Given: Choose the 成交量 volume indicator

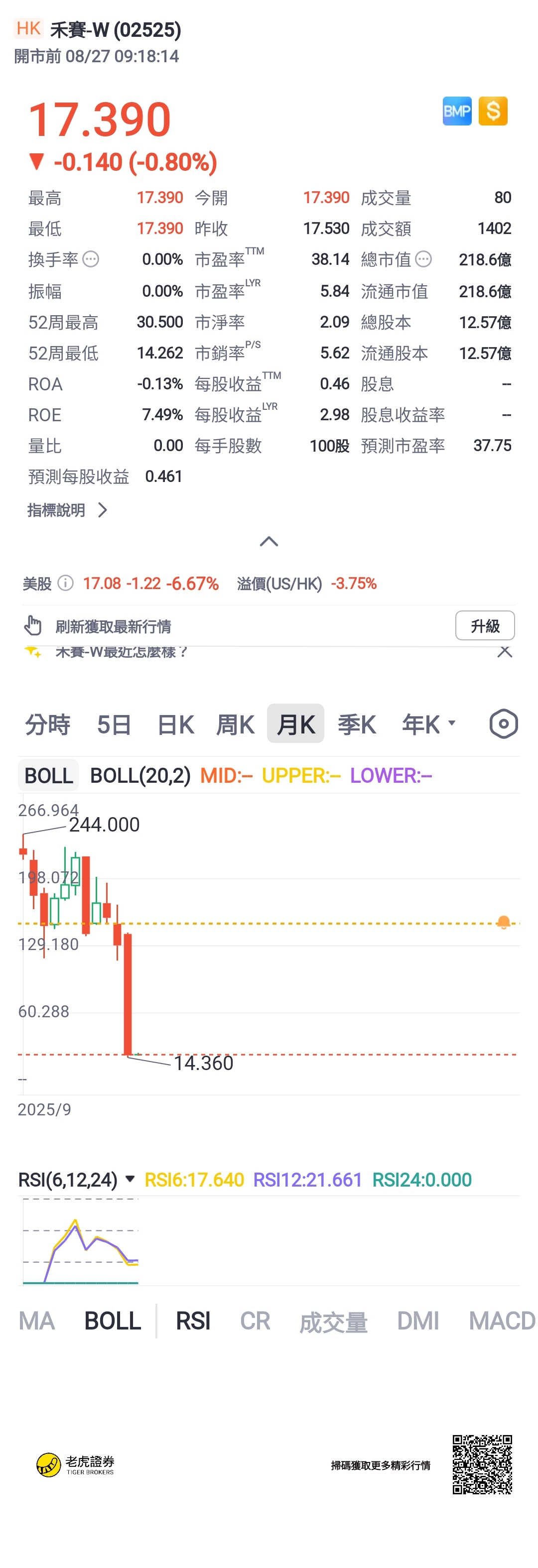Looking at the screenshot, I should pos(333,1322).
